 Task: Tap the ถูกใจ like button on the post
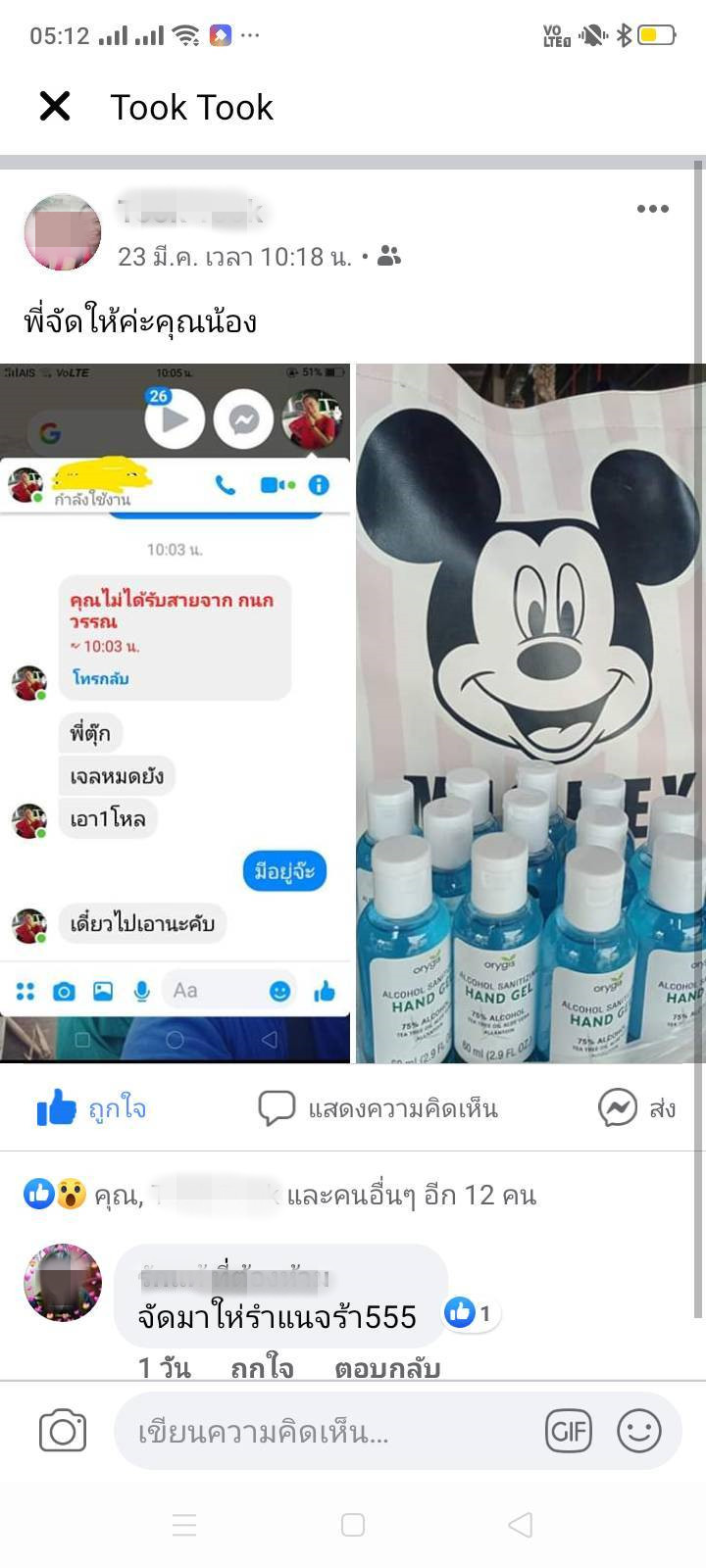91,1108
